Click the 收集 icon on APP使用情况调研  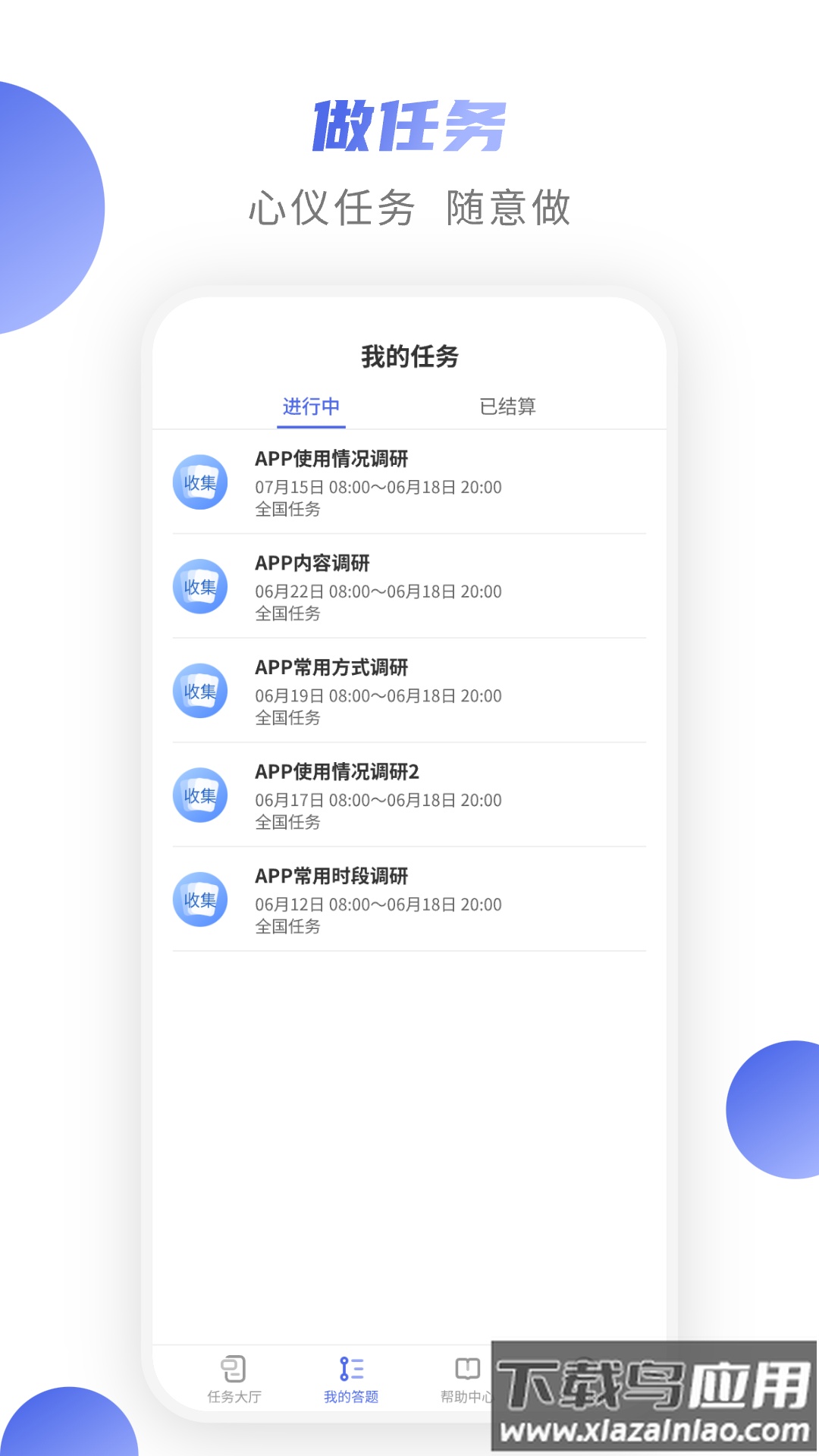tap(200, 483)
